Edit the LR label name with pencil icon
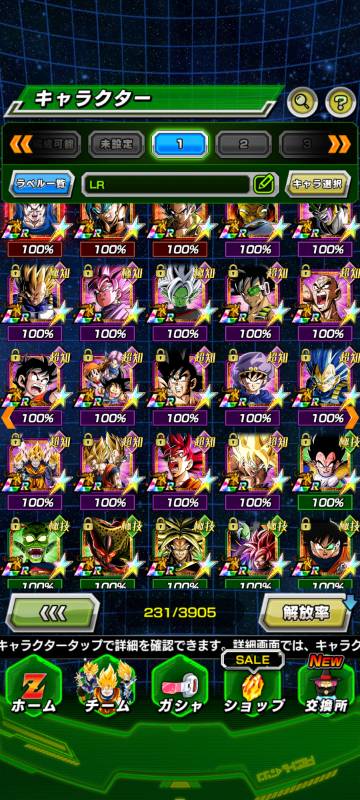Image resolution: width=360 pixels, height=800 pixels. click(265, 184)
